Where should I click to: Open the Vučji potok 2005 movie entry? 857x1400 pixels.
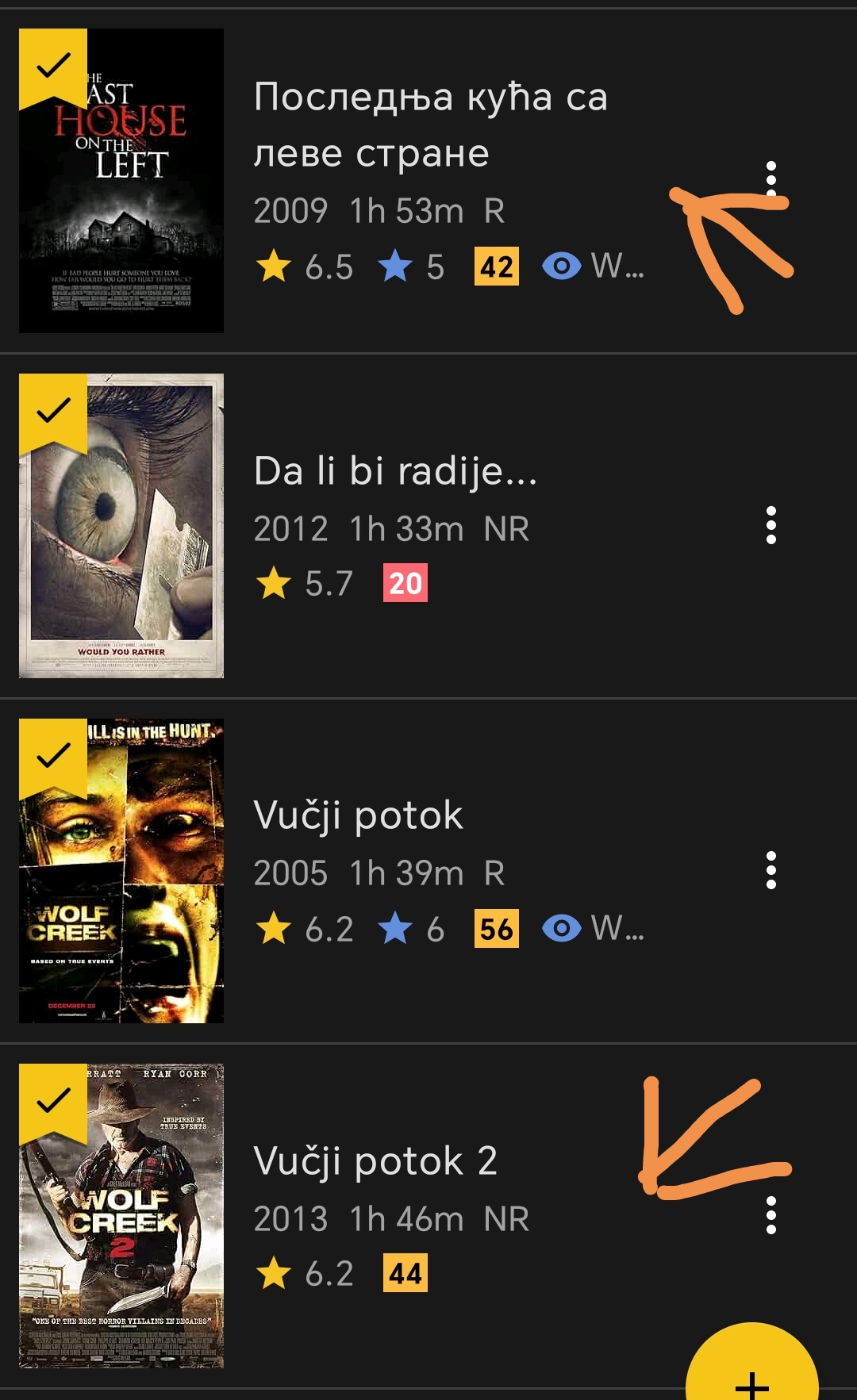tap(358, 815)
